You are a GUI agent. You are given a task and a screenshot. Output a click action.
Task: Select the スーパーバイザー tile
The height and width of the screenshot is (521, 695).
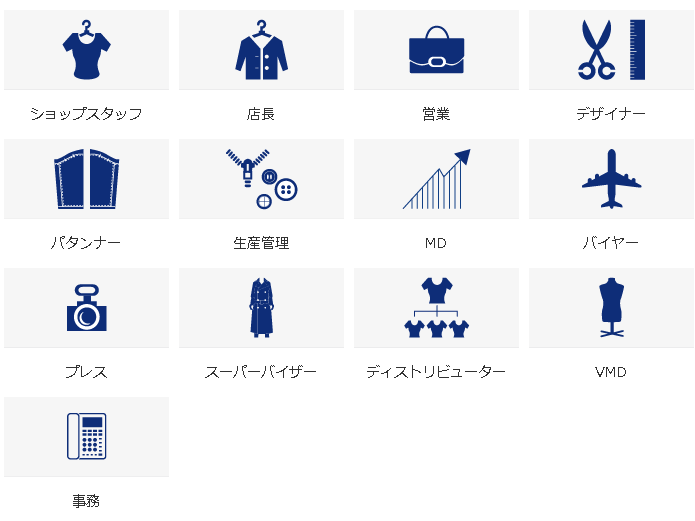pos(261,308)
